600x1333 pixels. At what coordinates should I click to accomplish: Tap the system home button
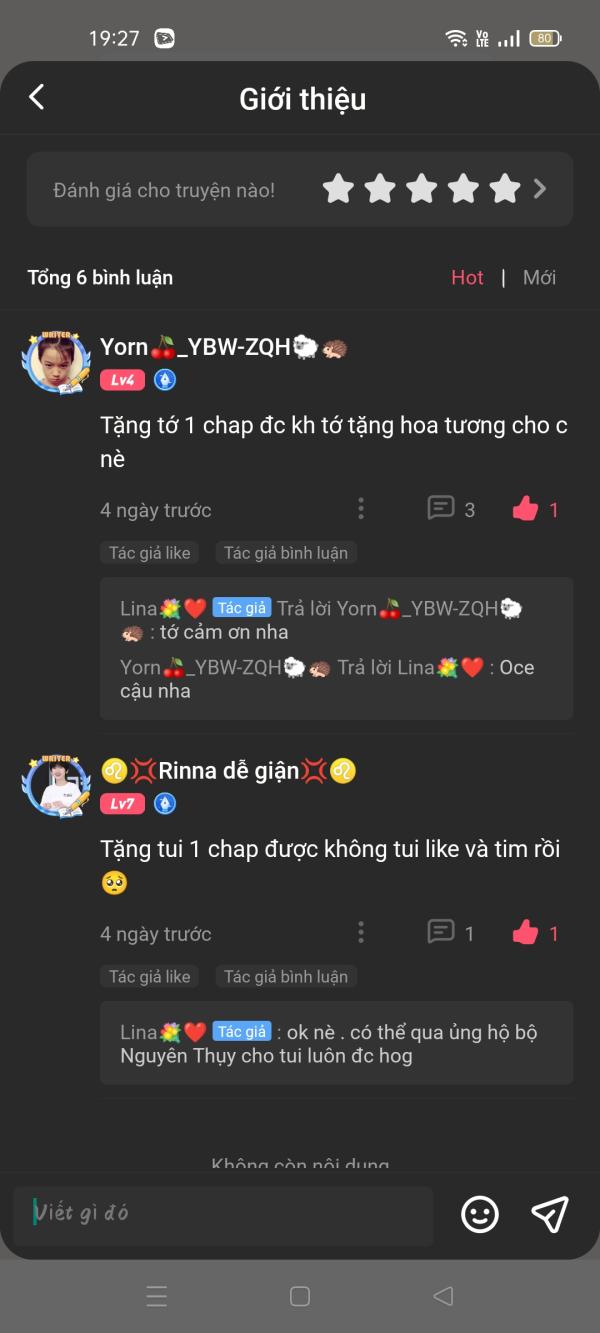click(299, 1297)
